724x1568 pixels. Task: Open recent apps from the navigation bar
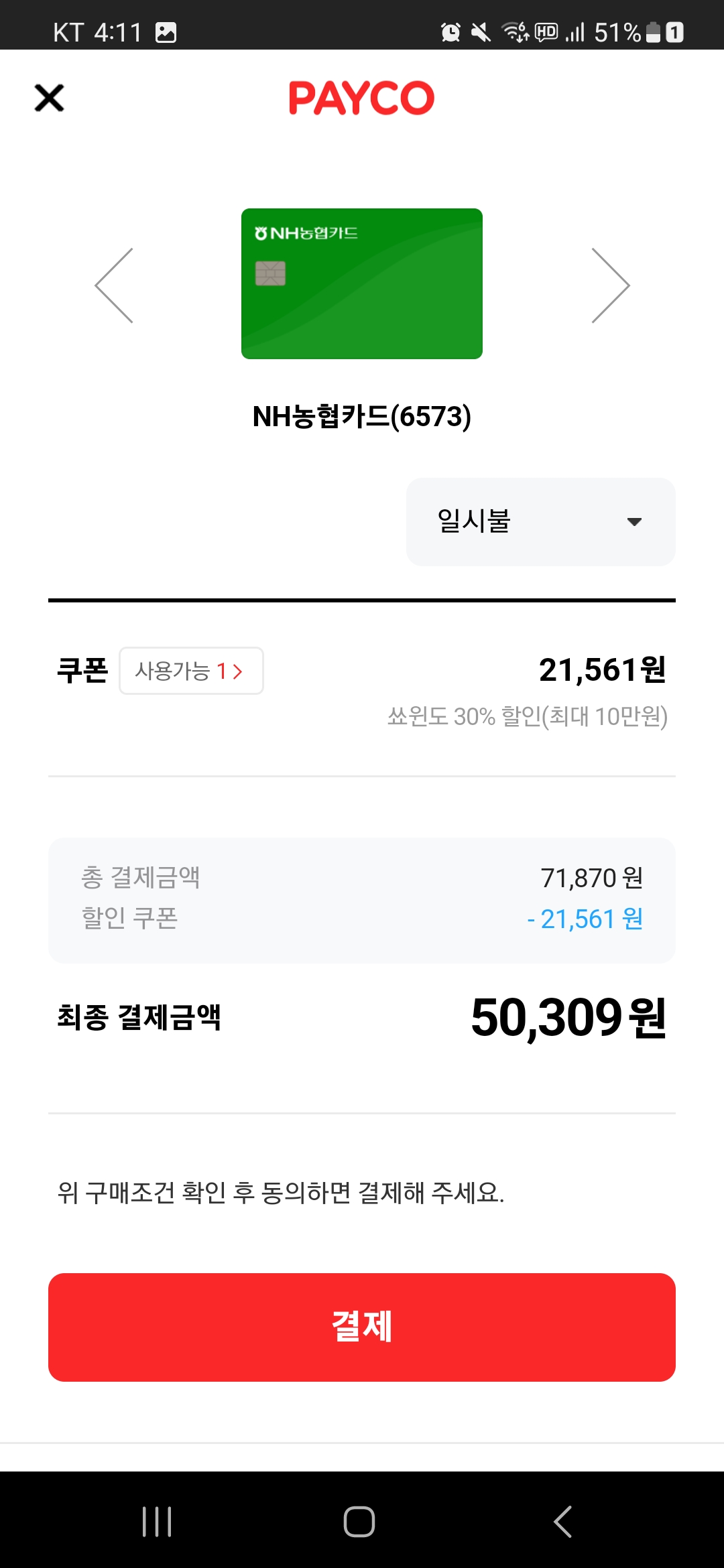(x=157, y=1522)
